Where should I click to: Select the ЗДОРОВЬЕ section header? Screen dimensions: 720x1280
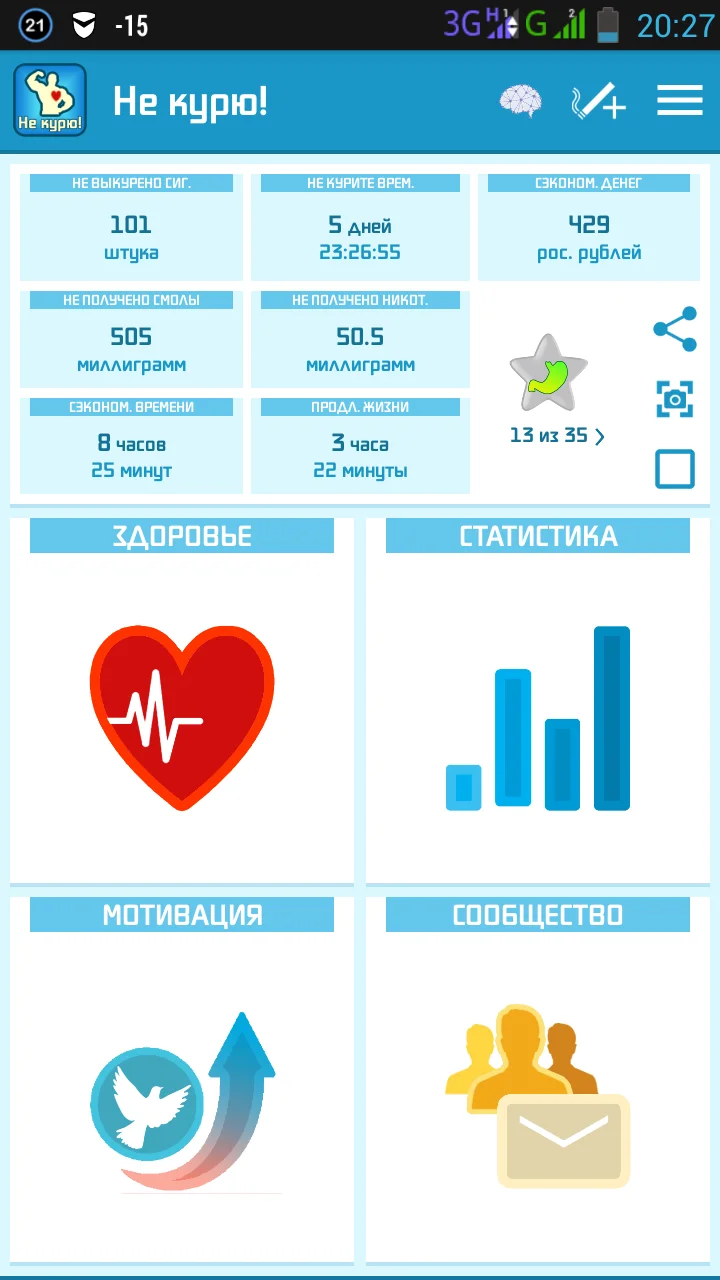point(181,536)
